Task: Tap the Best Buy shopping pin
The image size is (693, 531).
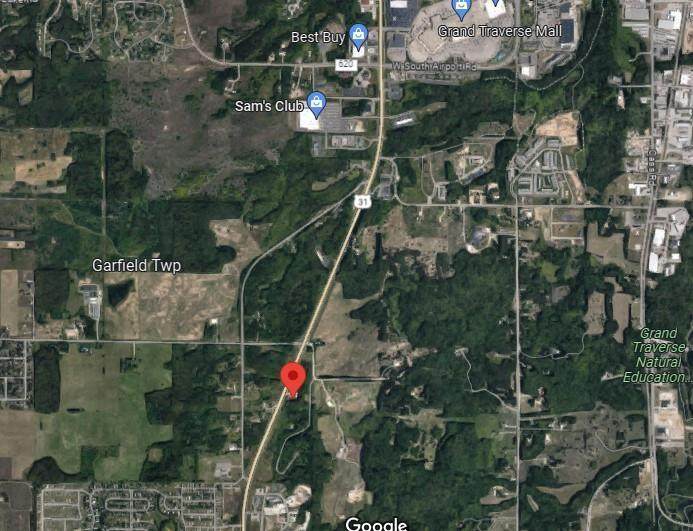Action: (x=358, y=36)
